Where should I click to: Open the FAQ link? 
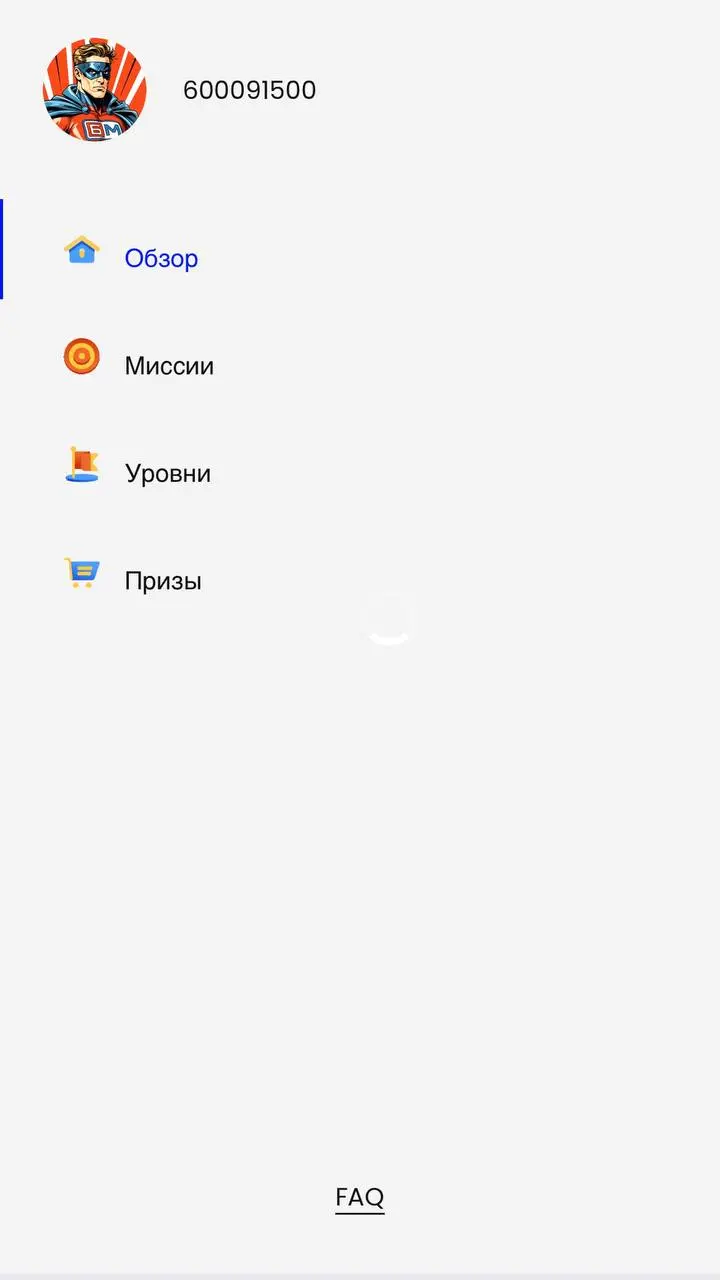(360, 1197)
